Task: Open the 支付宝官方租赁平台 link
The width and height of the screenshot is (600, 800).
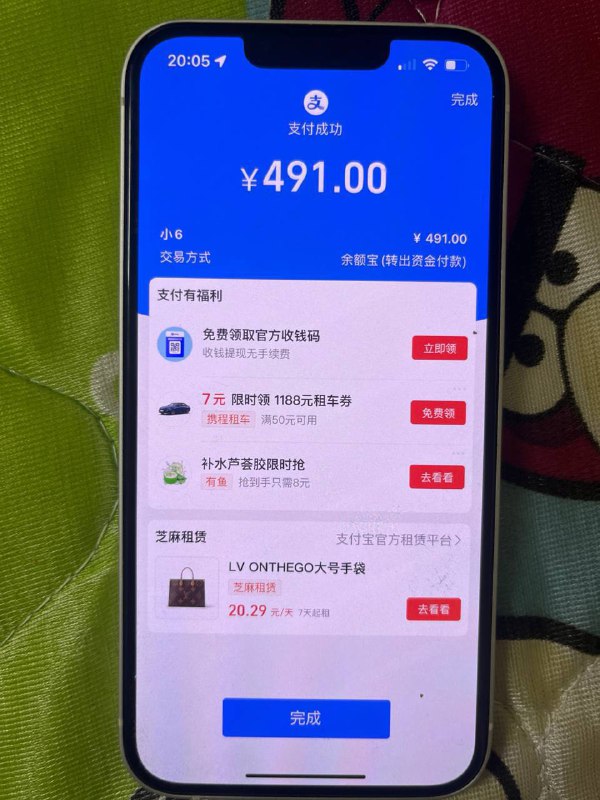Action: coord(398,539)
